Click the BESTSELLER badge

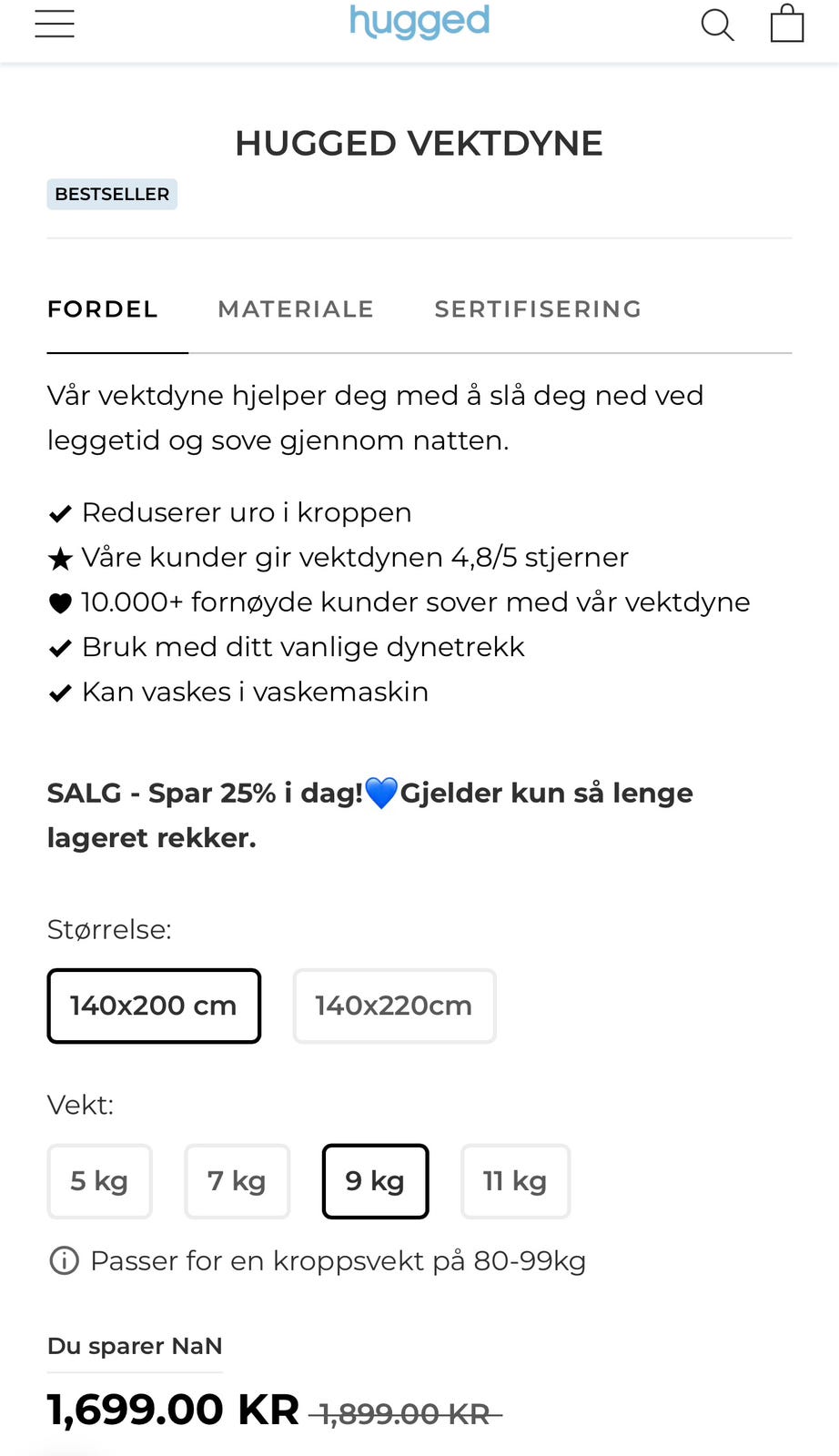[x=112, y=194]
